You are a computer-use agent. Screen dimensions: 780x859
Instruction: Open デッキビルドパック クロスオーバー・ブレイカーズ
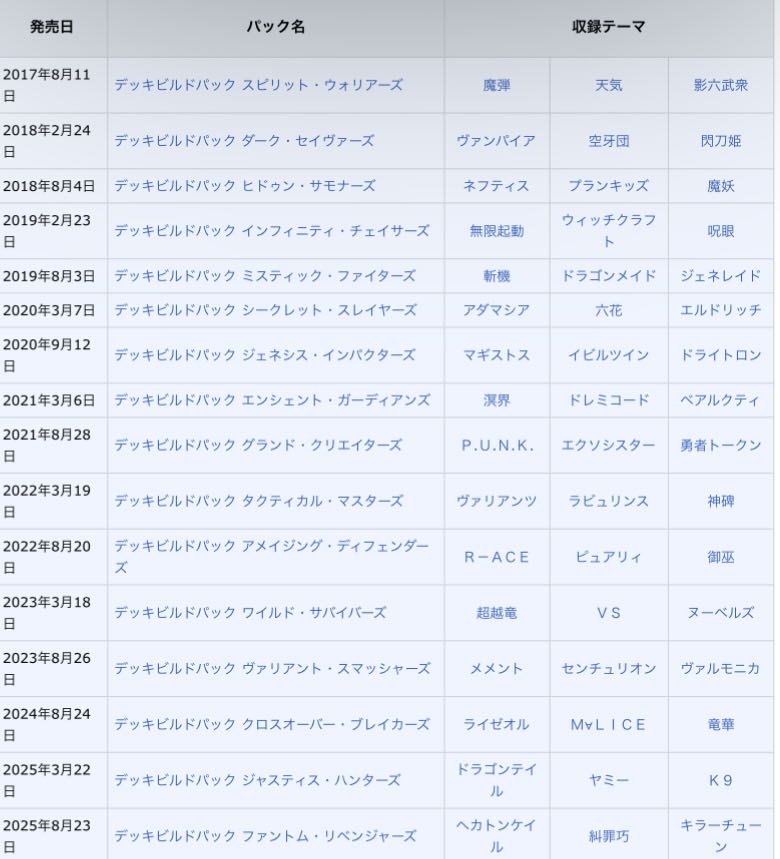coord(272,724)
